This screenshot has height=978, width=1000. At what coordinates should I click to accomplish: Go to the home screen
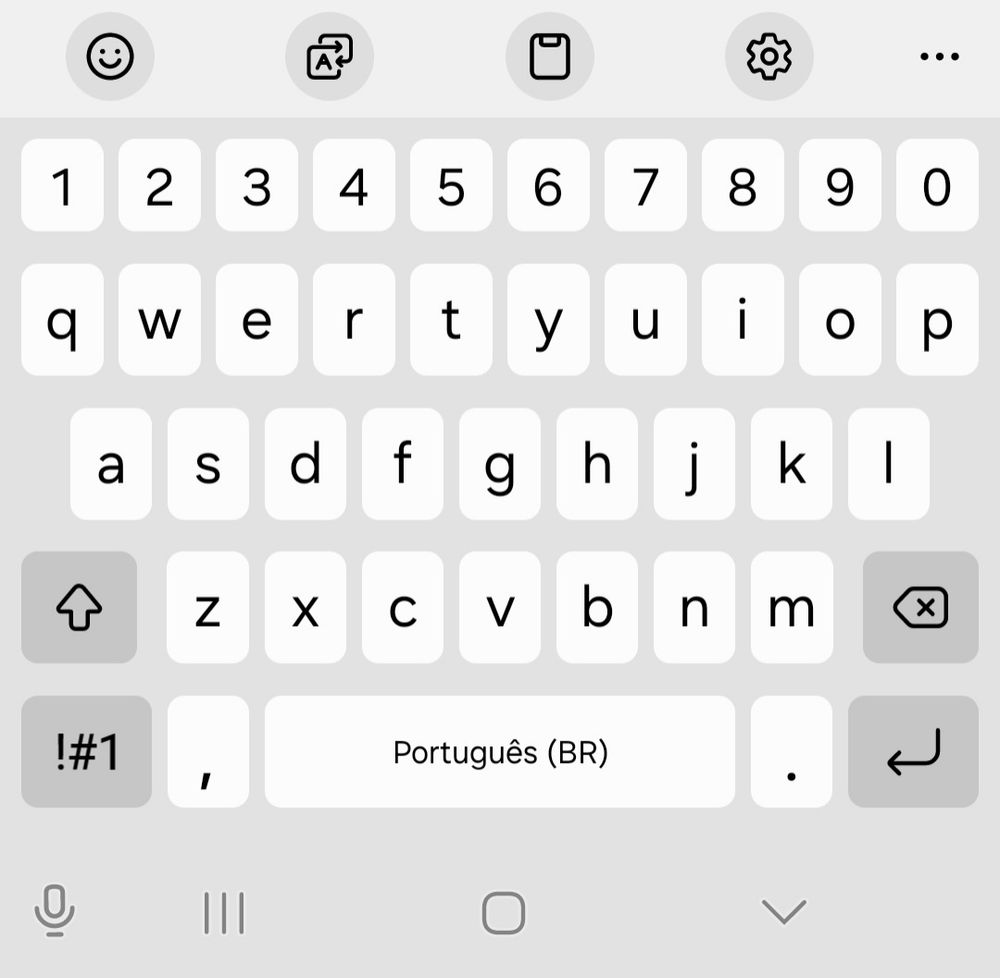[x=503, y=912]
